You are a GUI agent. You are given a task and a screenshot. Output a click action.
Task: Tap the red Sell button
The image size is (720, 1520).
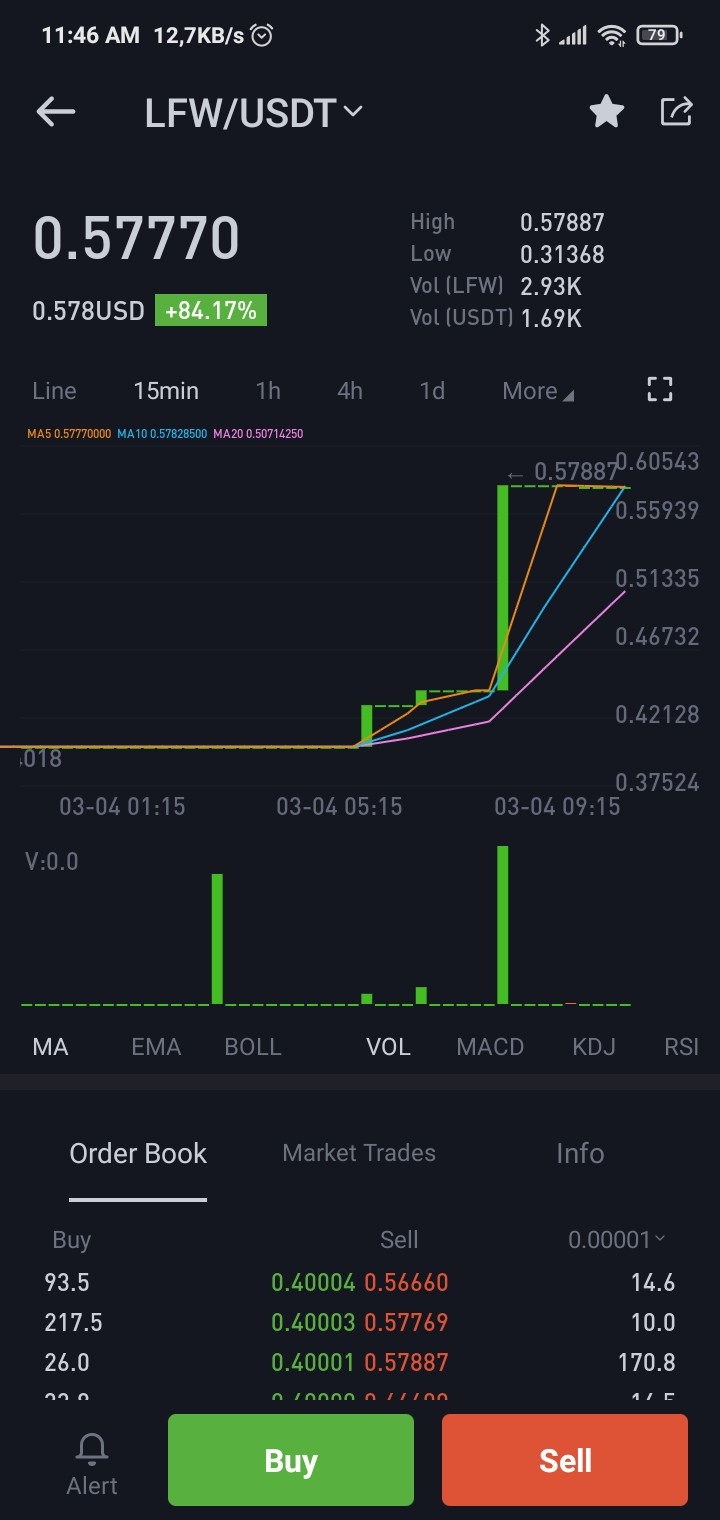565,1460
